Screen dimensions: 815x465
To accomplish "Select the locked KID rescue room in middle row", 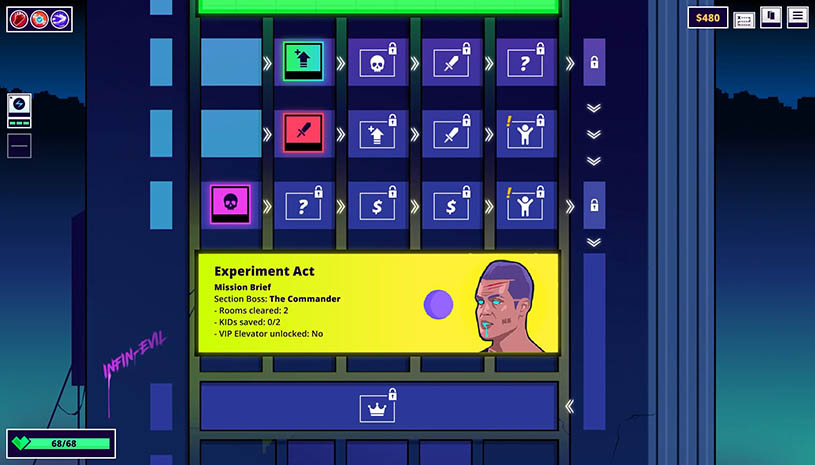I will click(x=526, y=134).
